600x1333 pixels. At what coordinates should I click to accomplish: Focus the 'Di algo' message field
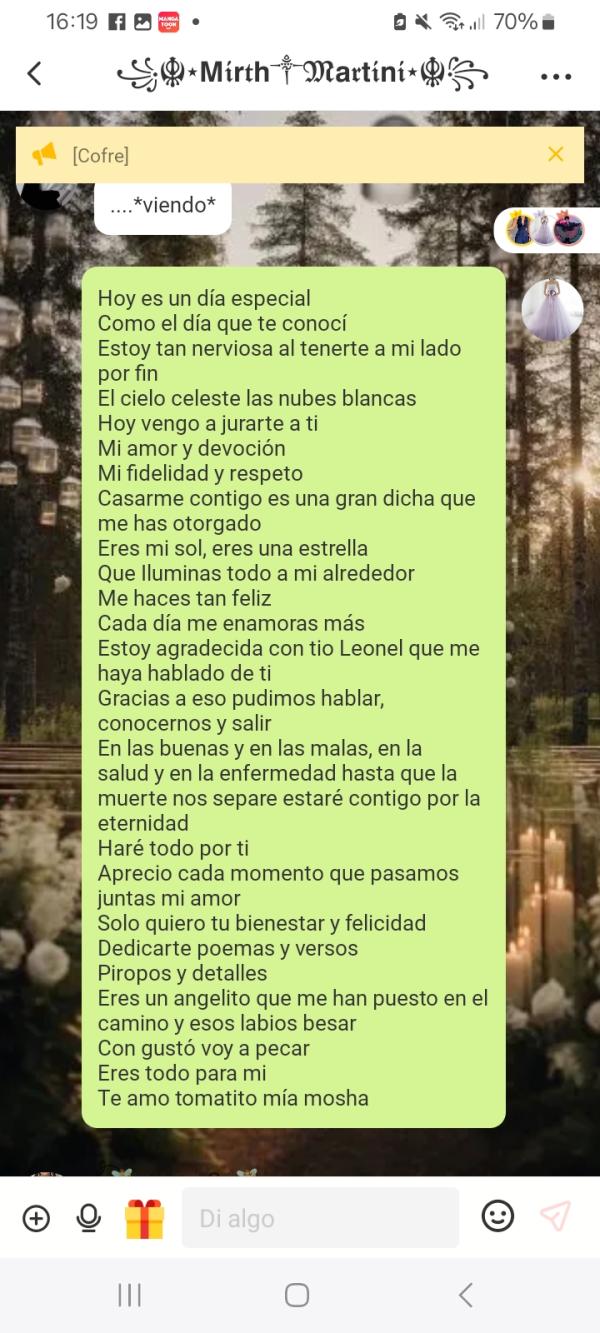click(320, 1218)
